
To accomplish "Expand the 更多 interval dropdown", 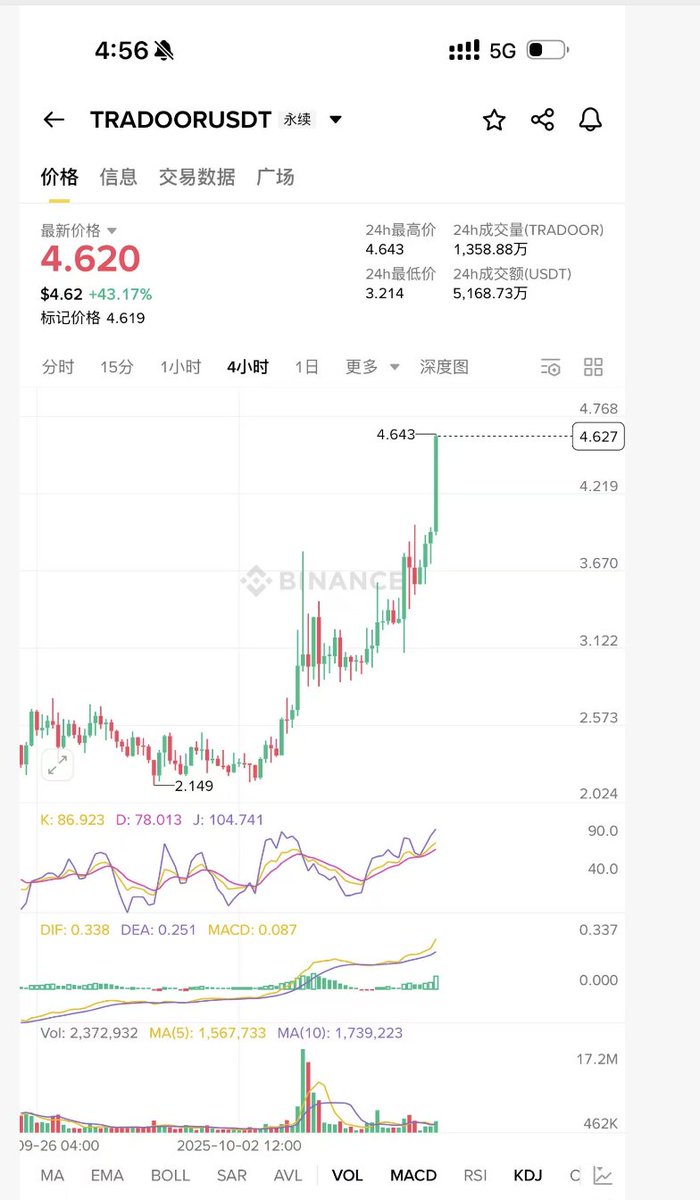I will click(372, 367).
